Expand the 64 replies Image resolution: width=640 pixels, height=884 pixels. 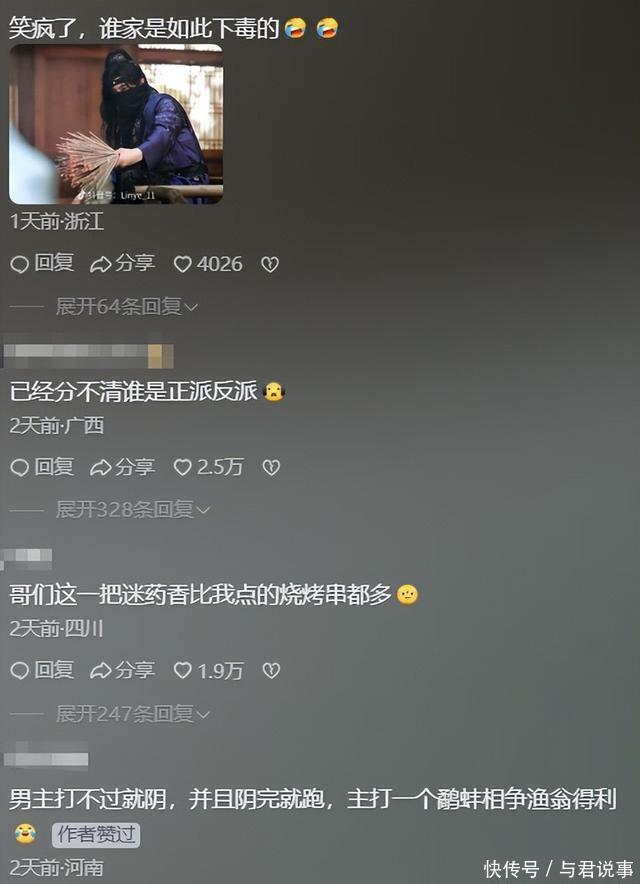pyautogui.click(x=126, y=306)
